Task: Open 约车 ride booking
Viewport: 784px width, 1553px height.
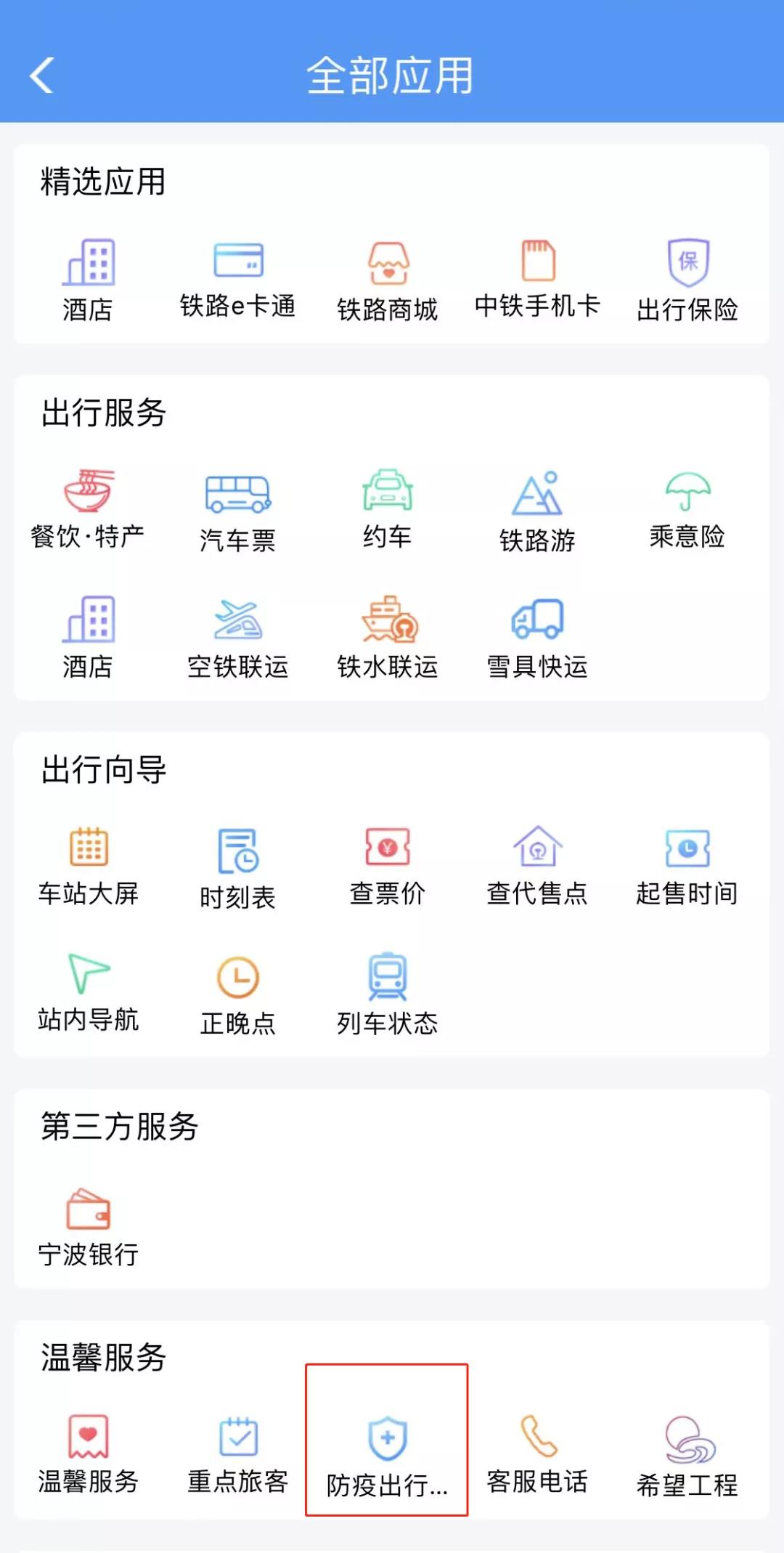Action: click(388, 508)
